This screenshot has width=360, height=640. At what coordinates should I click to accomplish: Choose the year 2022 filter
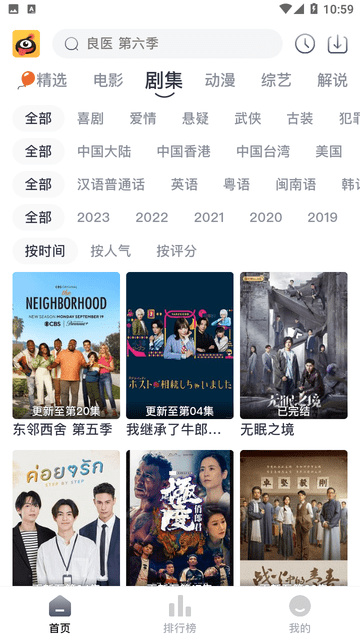[x=152, y=217]
